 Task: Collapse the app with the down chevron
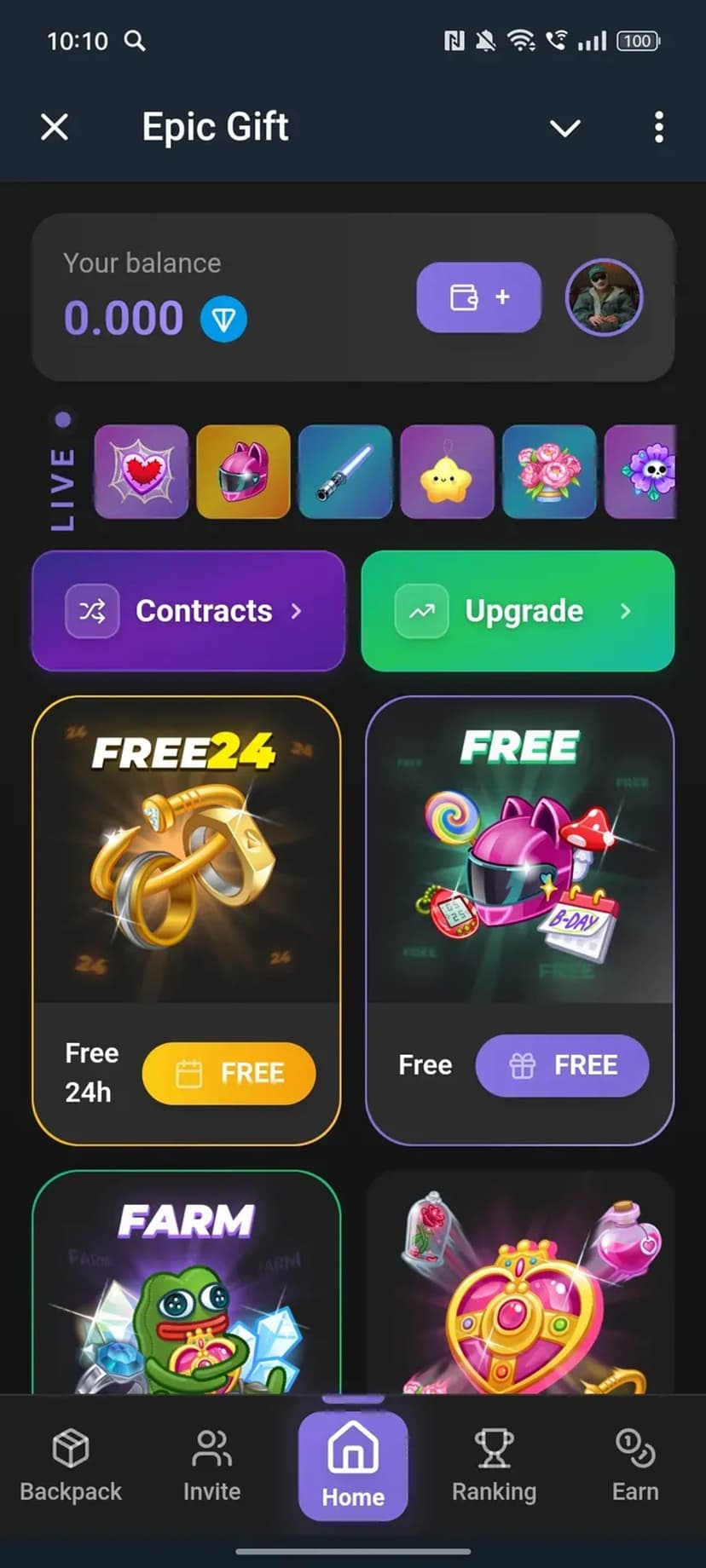coord(564,128)
